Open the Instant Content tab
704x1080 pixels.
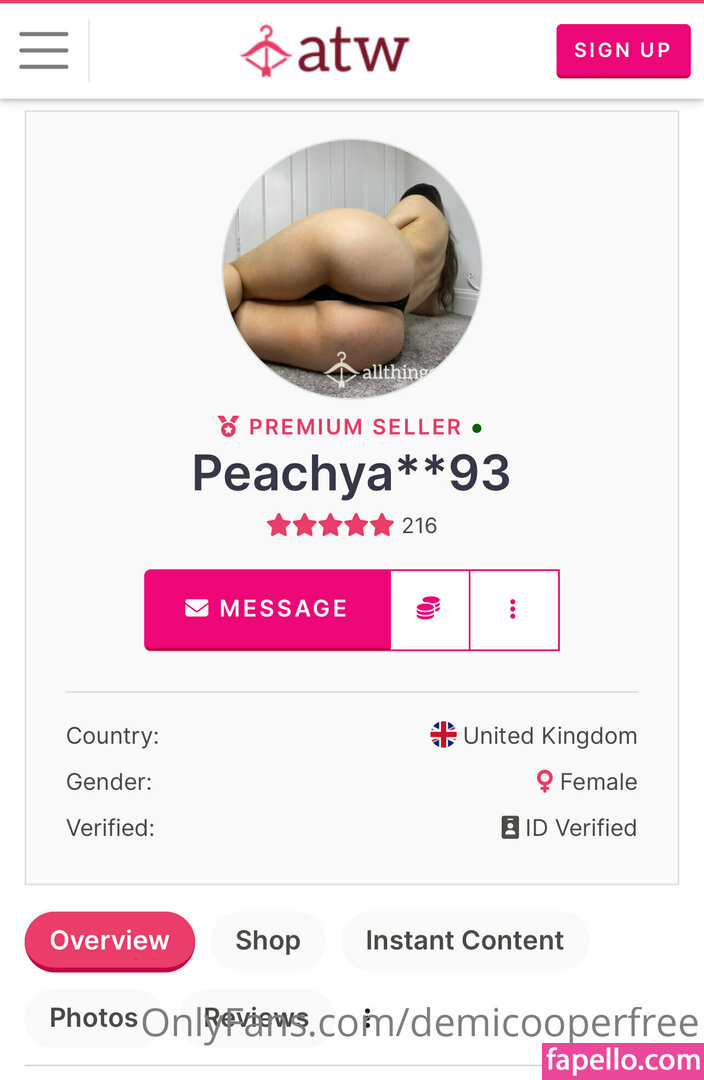pos(465,941)
